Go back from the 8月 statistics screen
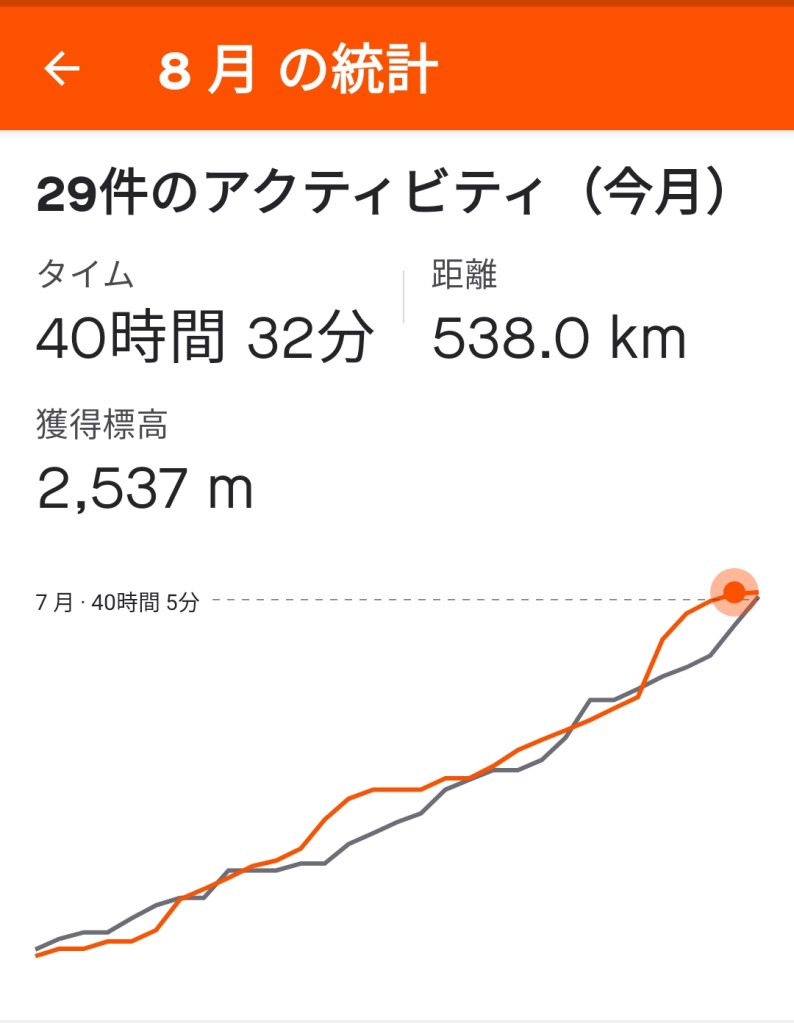 62,69
